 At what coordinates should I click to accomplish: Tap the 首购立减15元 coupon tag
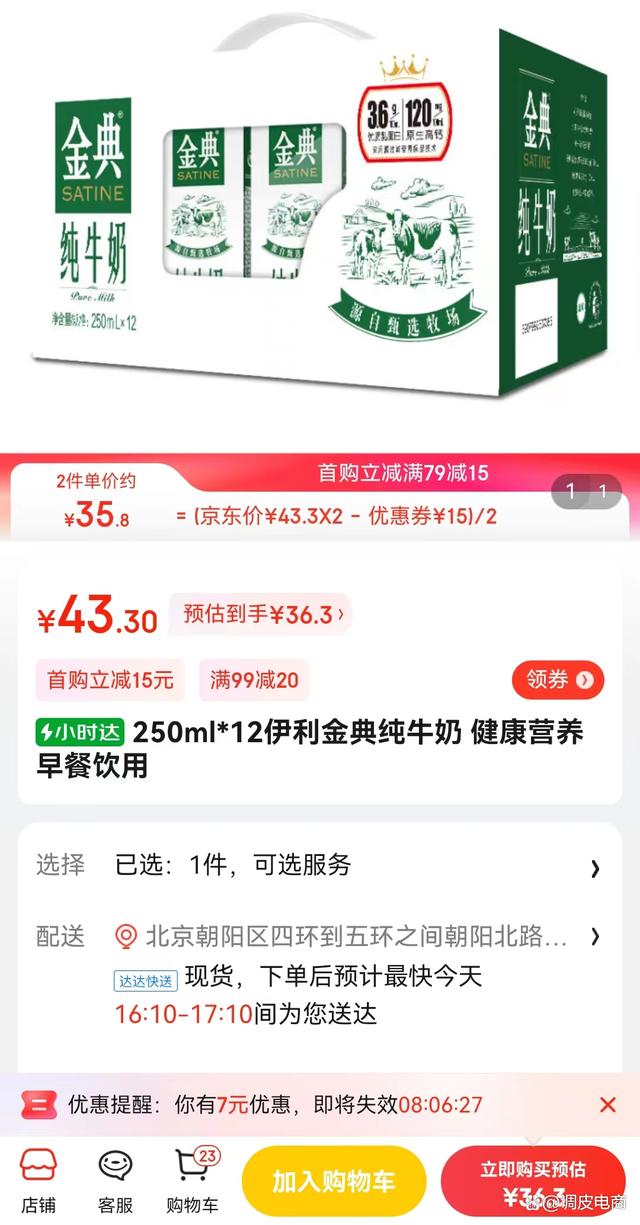(x=110, y=680)
